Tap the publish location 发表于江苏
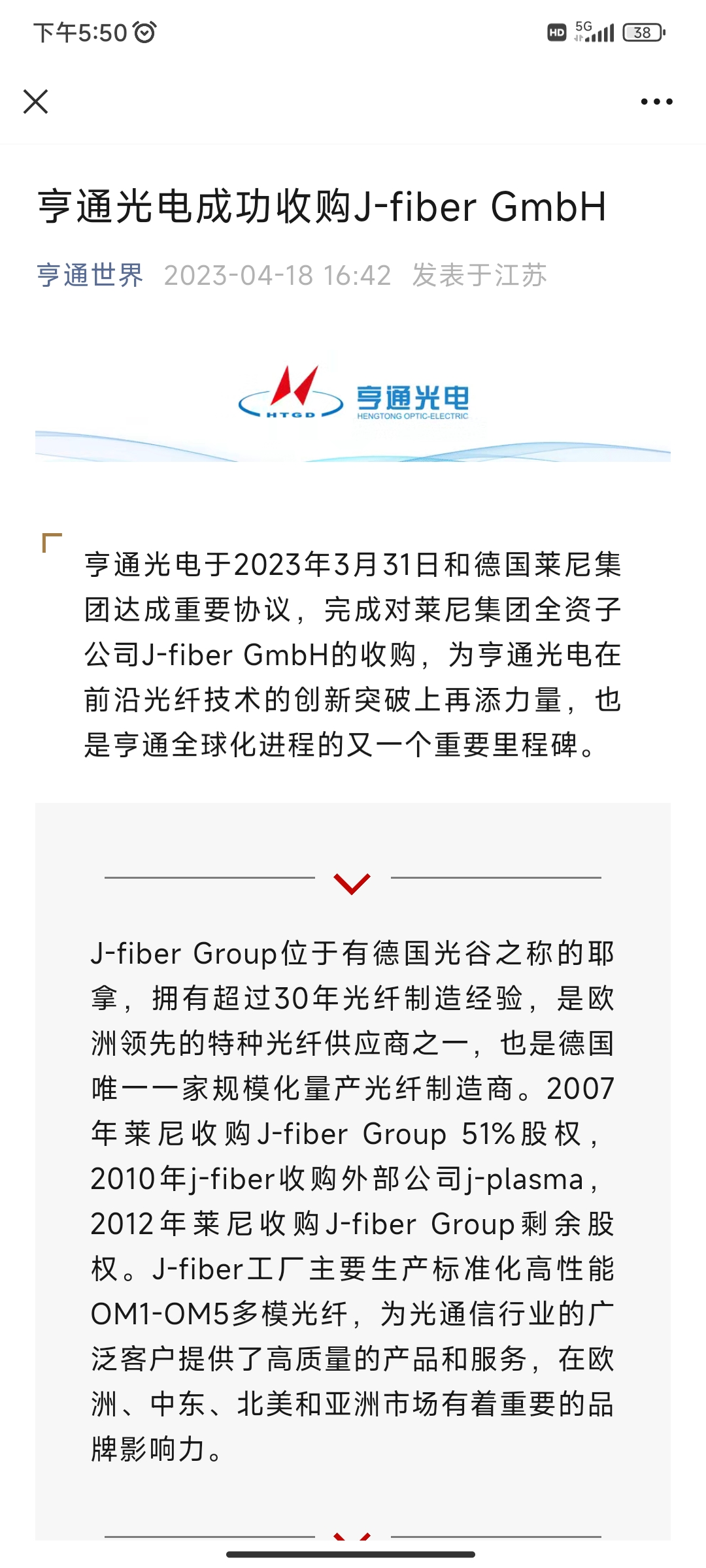Screen dimensions: 706x1568 click(480, 276)
